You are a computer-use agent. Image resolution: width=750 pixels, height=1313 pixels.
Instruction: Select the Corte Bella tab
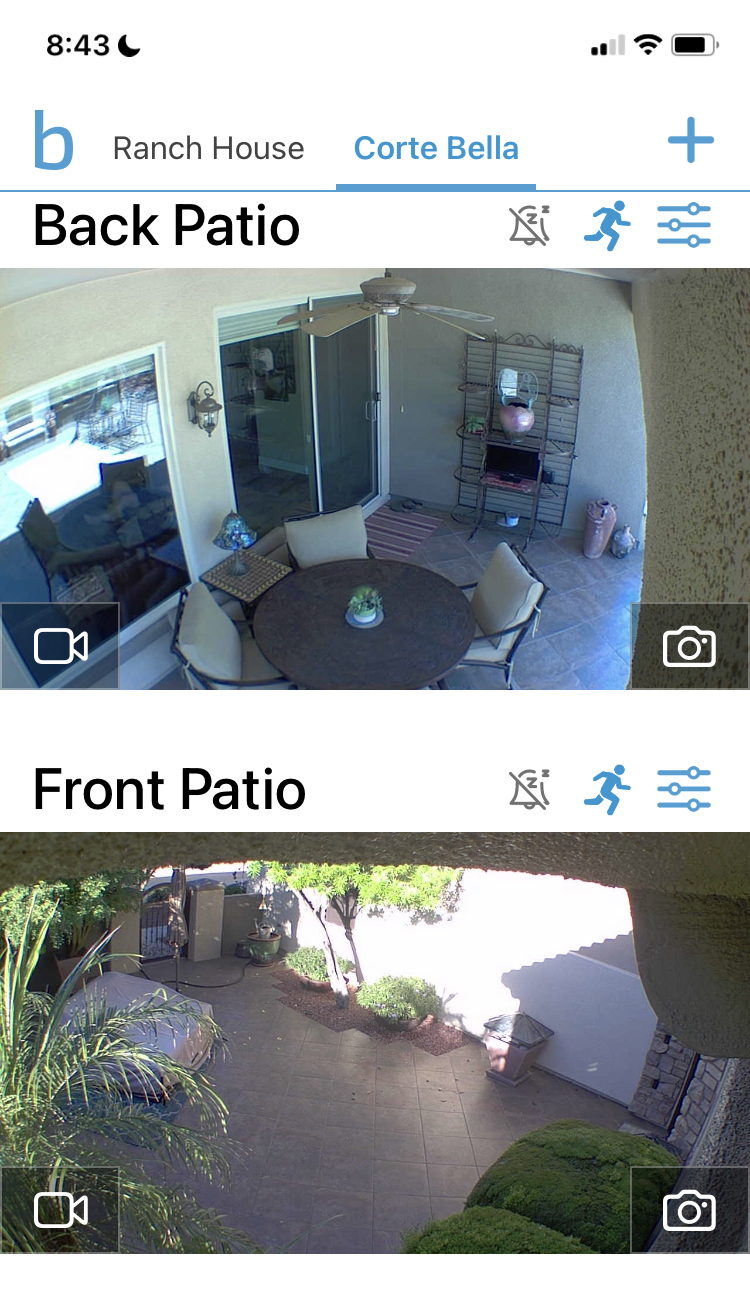(435, 147)
